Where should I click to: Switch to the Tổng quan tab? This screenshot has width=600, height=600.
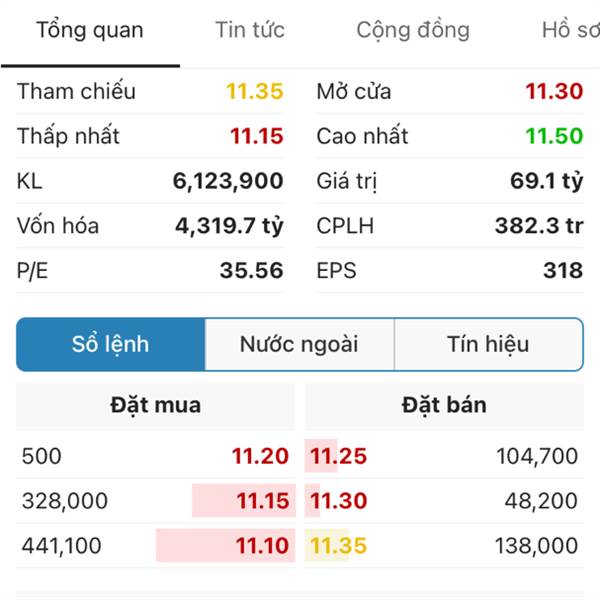90,30
